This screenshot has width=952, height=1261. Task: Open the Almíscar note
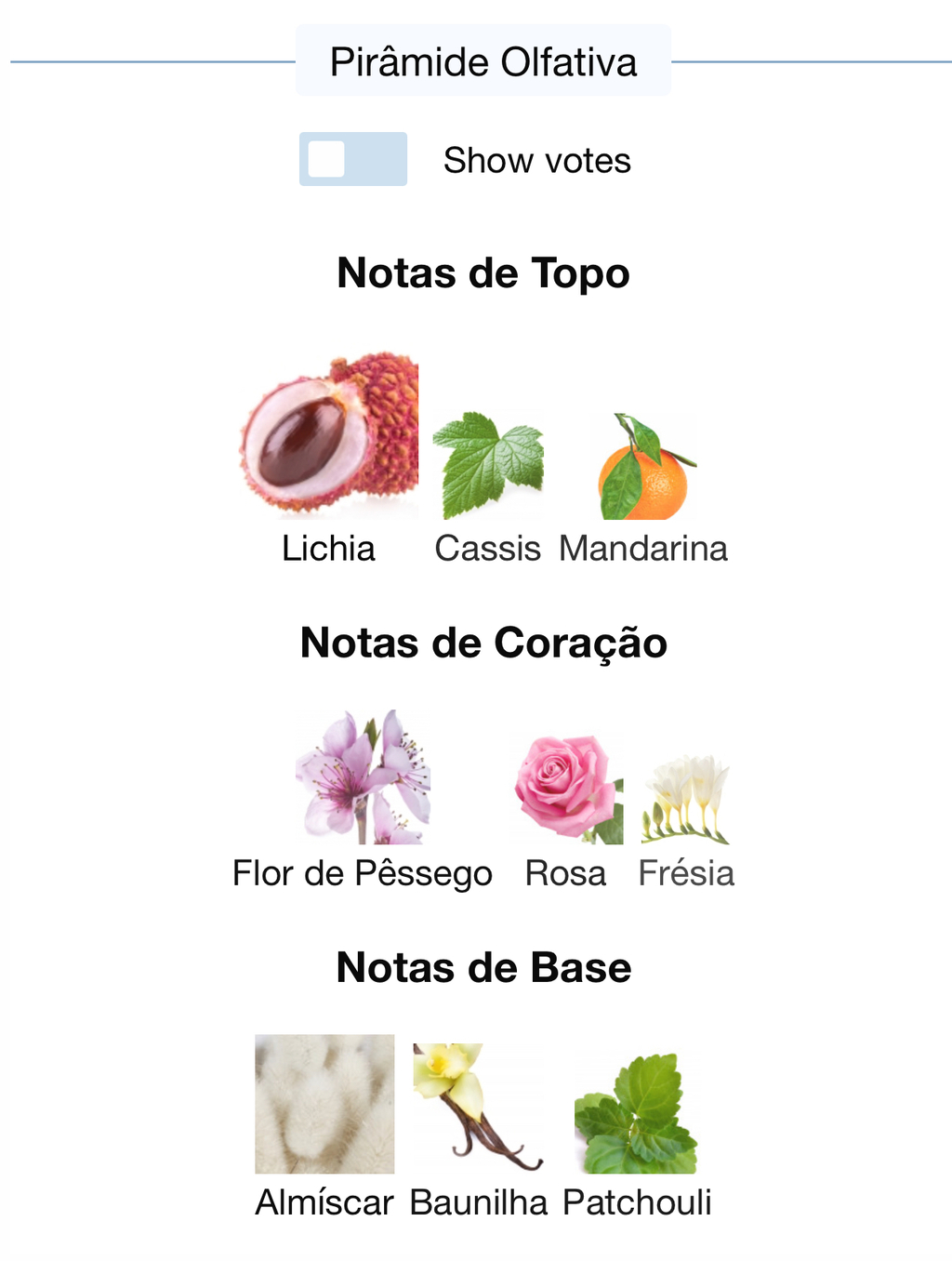click(x=324, y=1104)
